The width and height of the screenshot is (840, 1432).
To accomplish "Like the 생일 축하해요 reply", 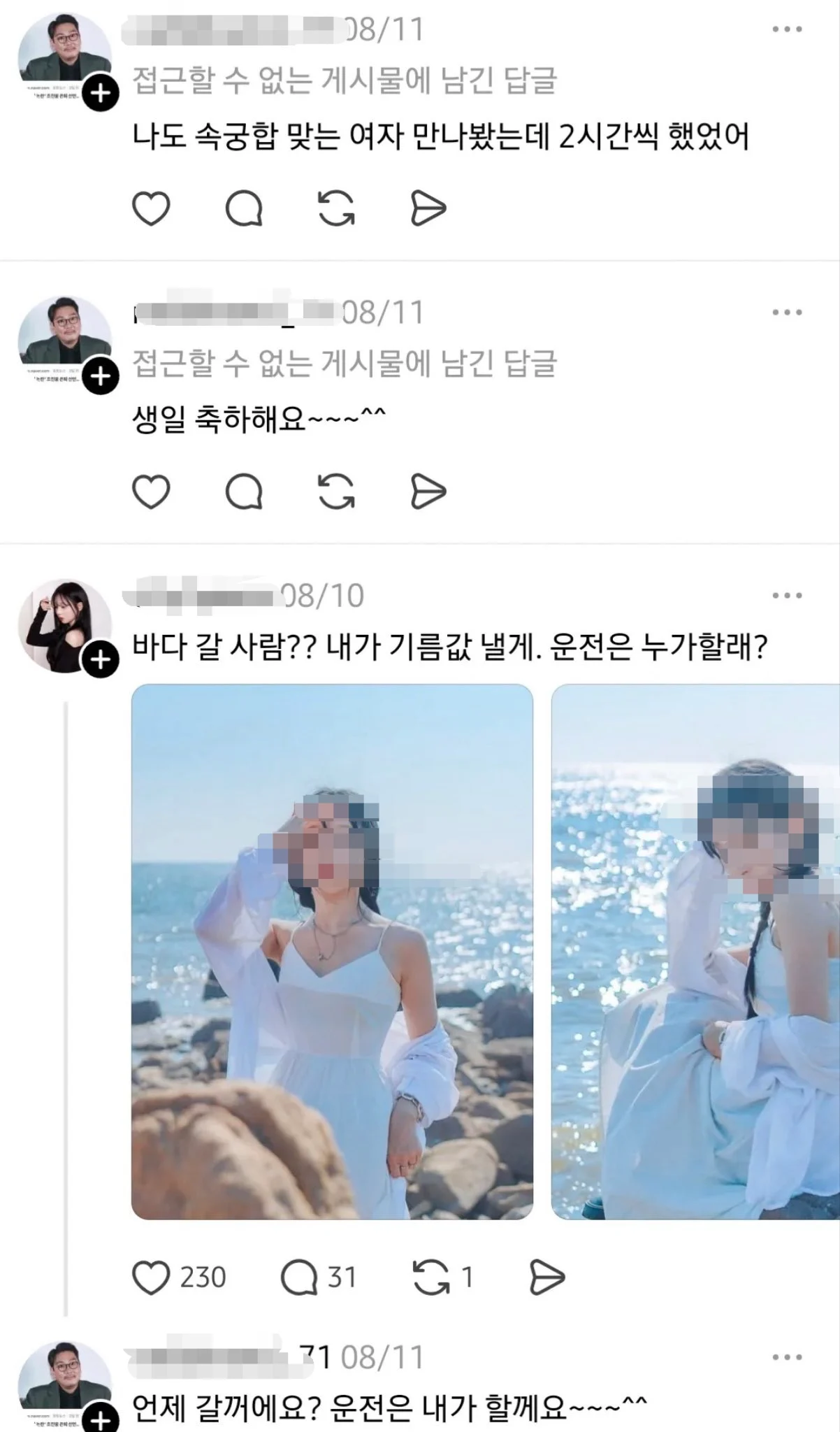I will [151, 492].
